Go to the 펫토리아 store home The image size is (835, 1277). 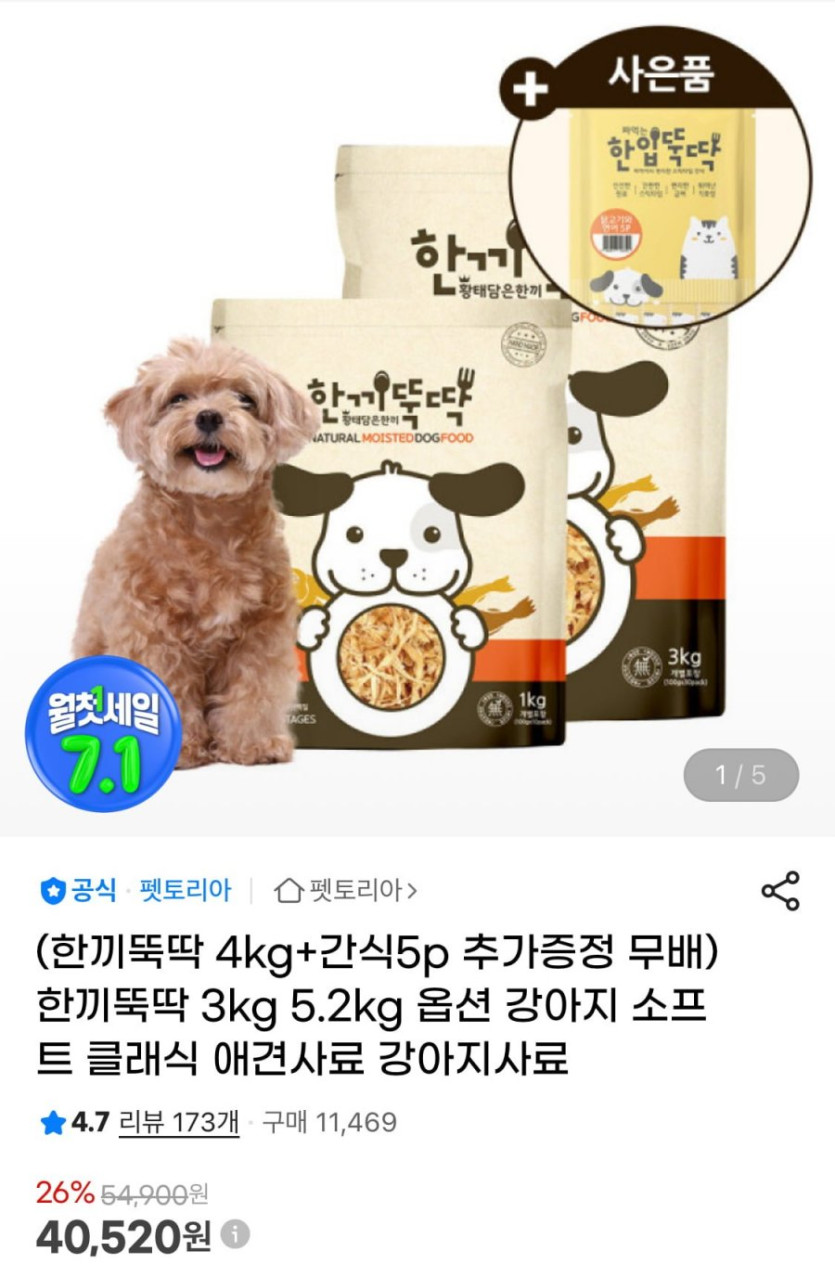[x=346, y=890]
